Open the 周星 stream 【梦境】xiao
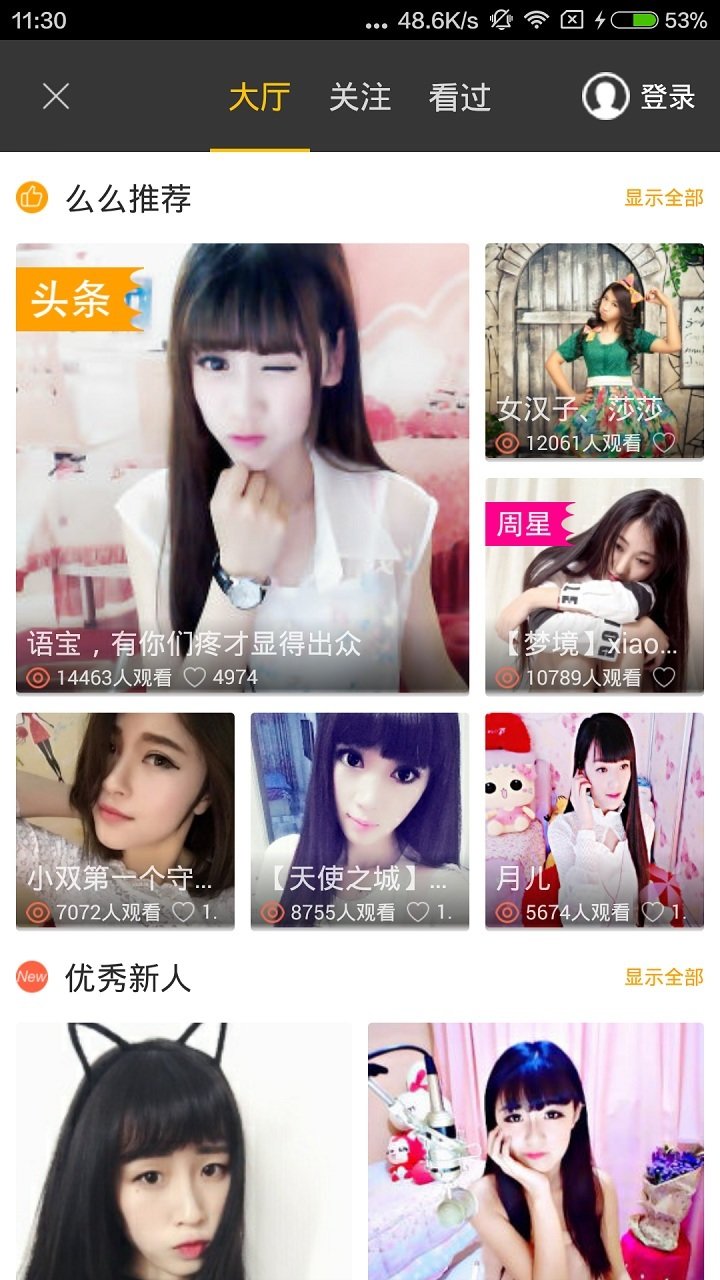The image size is (720, 1280). pos(594,585)
